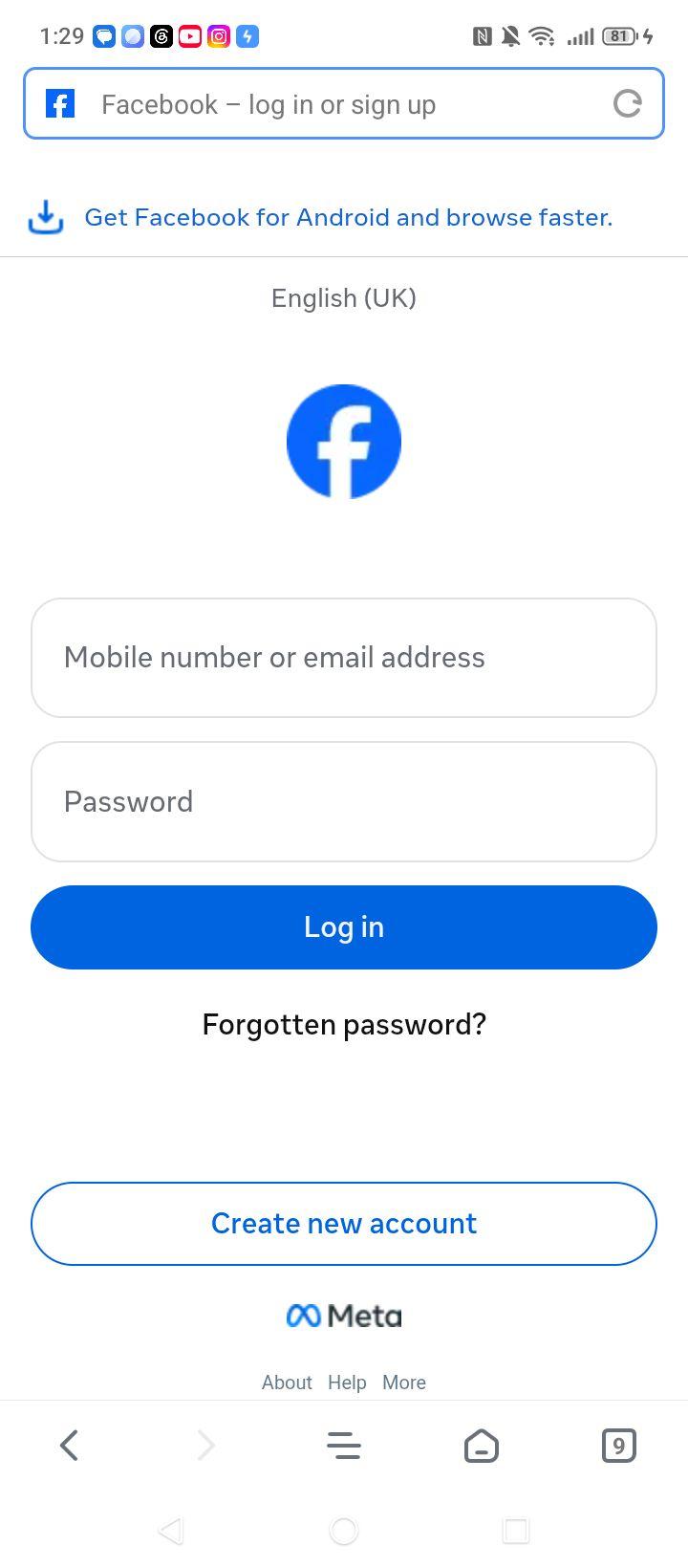Image resolution: width=688 pixels, height=1568 pixels.
Task: Open the browser menu button
Action: tap(344, 1446)
